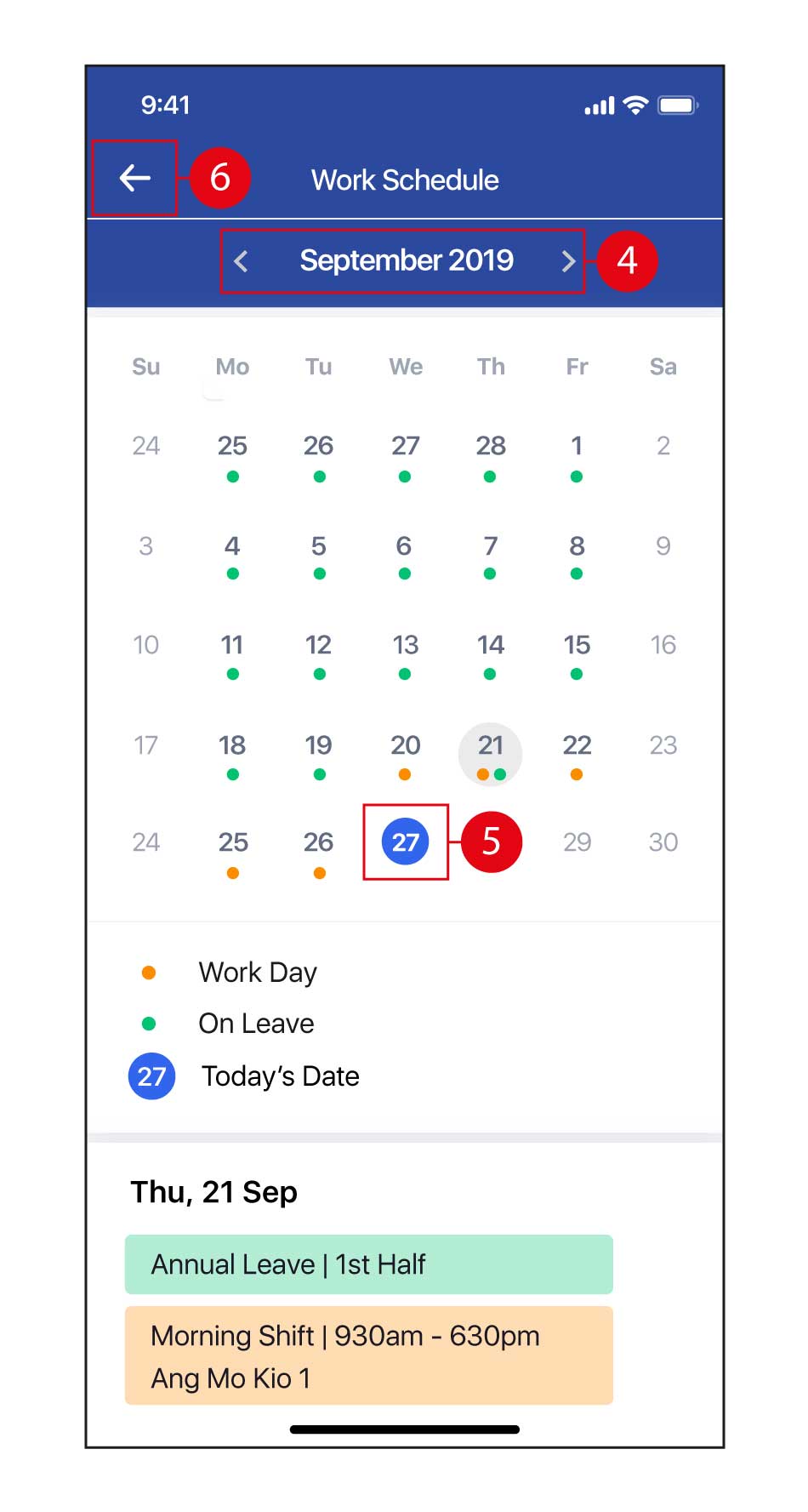Choose date 15 in the calendar

[577, 646]
